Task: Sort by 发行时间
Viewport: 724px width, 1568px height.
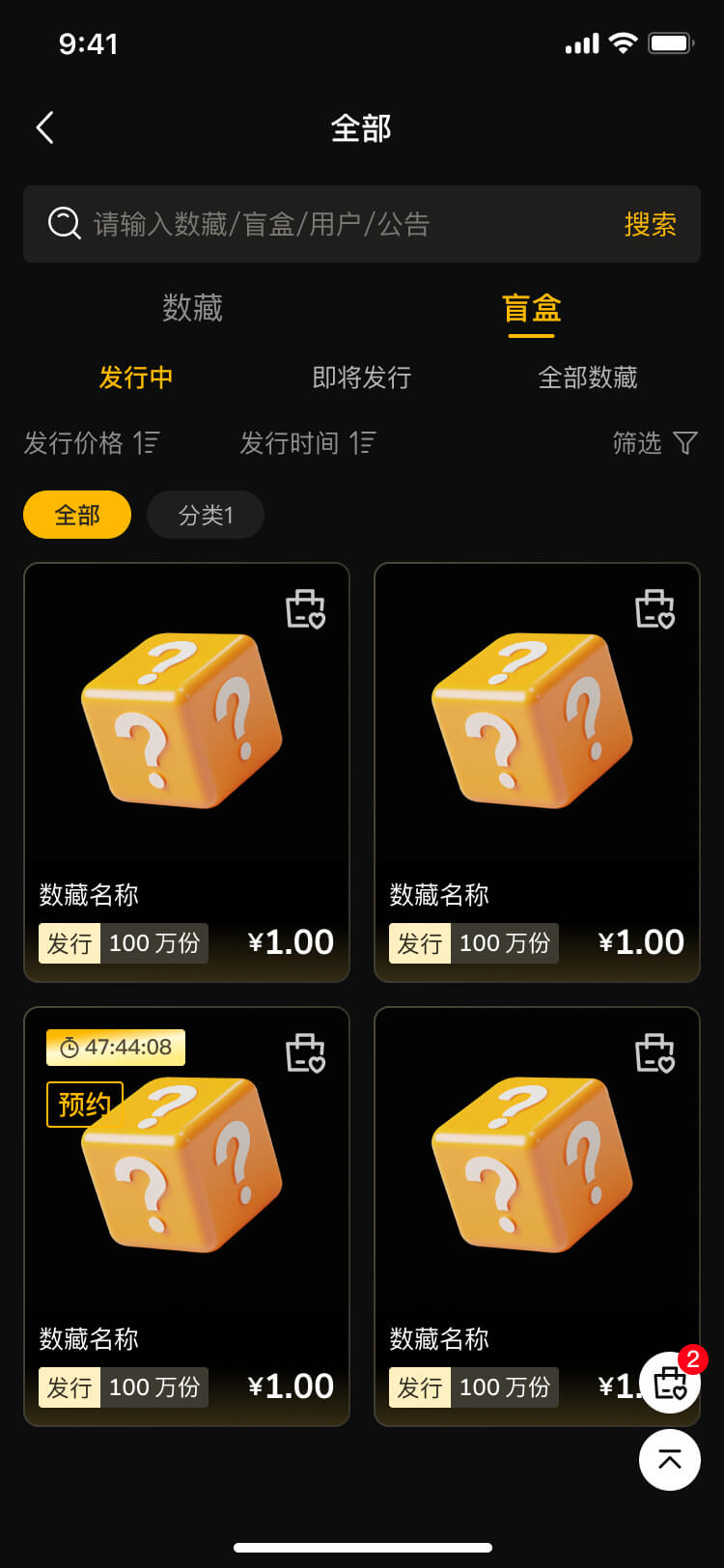Action: pyautogui.click(x=308, y=443)
